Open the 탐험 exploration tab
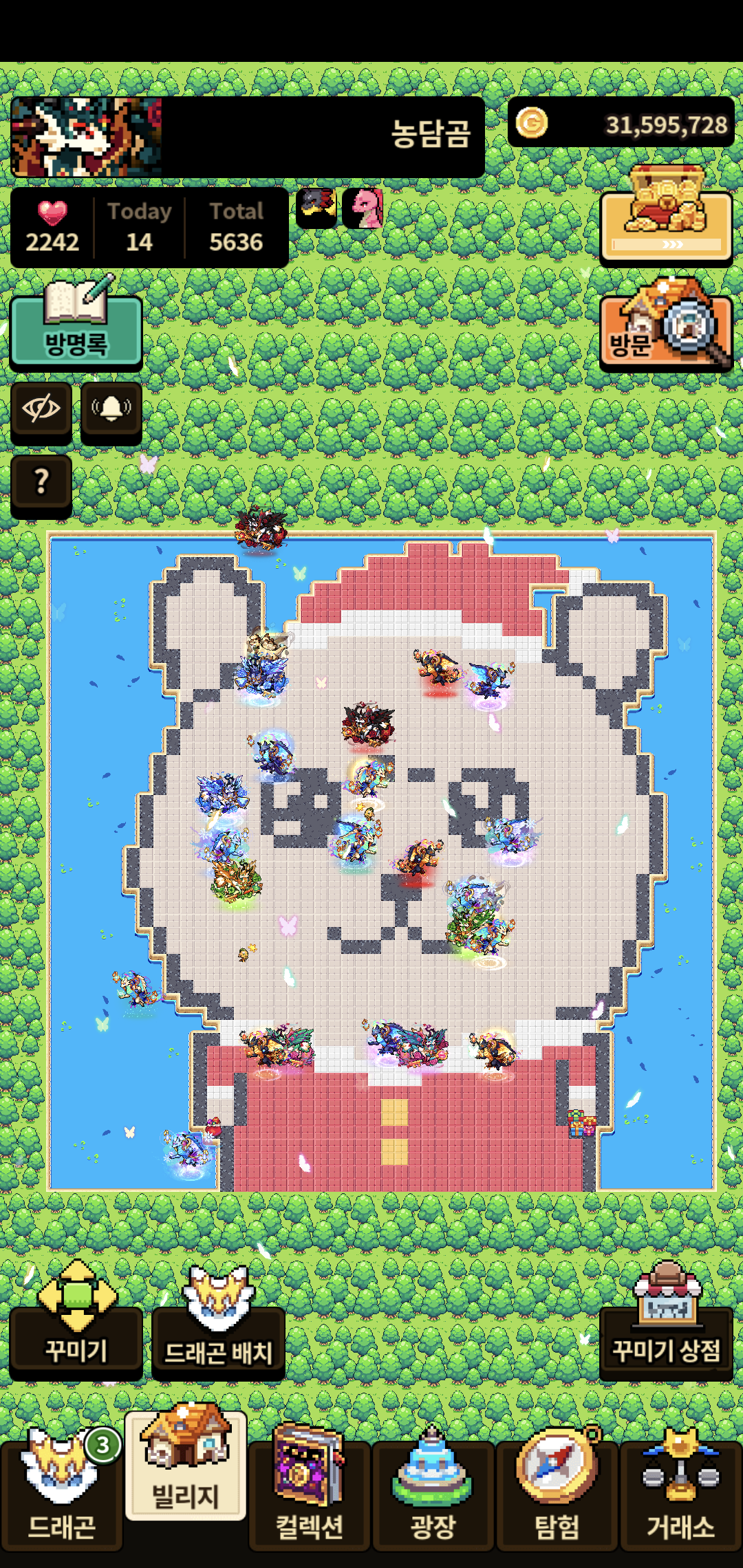 (557, 1492)
